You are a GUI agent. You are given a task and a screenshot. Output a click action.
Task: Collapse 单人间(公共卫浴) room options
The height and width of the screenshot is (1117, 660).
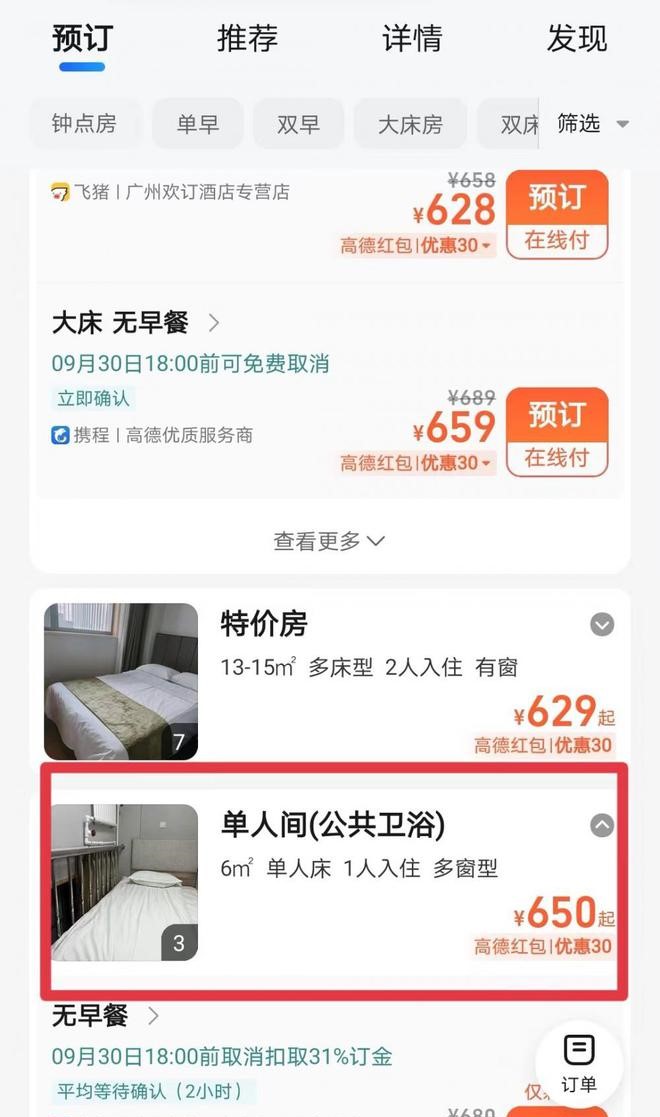[601, 825]
